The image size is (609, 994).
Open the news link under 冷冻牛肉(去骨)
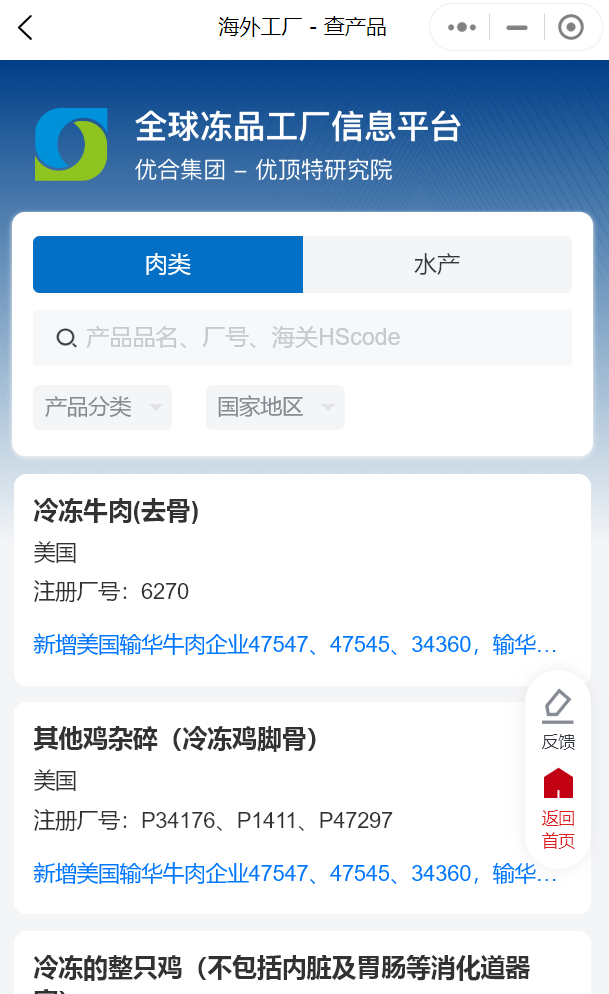[x=295, y=645]
